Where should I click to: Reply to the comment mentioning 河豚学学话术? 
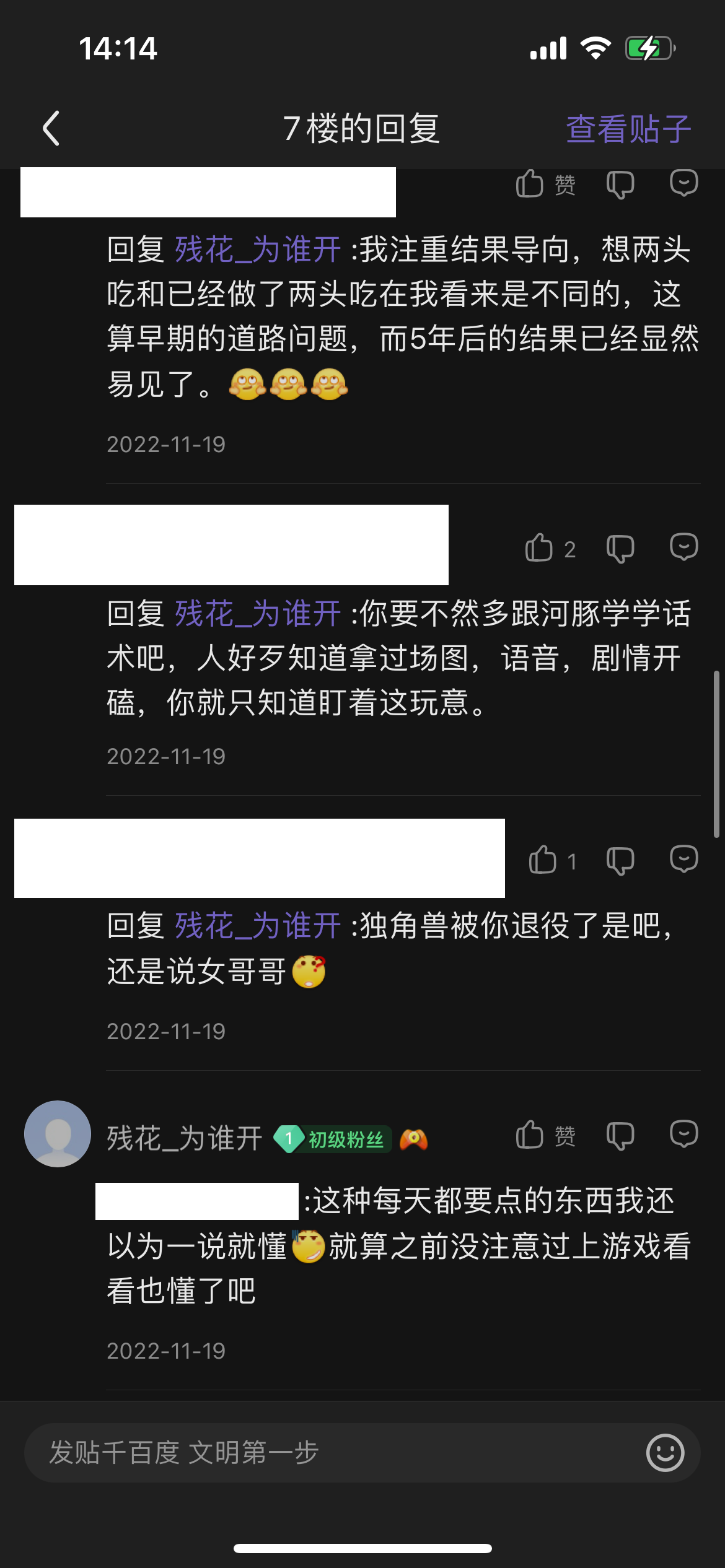pos(683,547)
